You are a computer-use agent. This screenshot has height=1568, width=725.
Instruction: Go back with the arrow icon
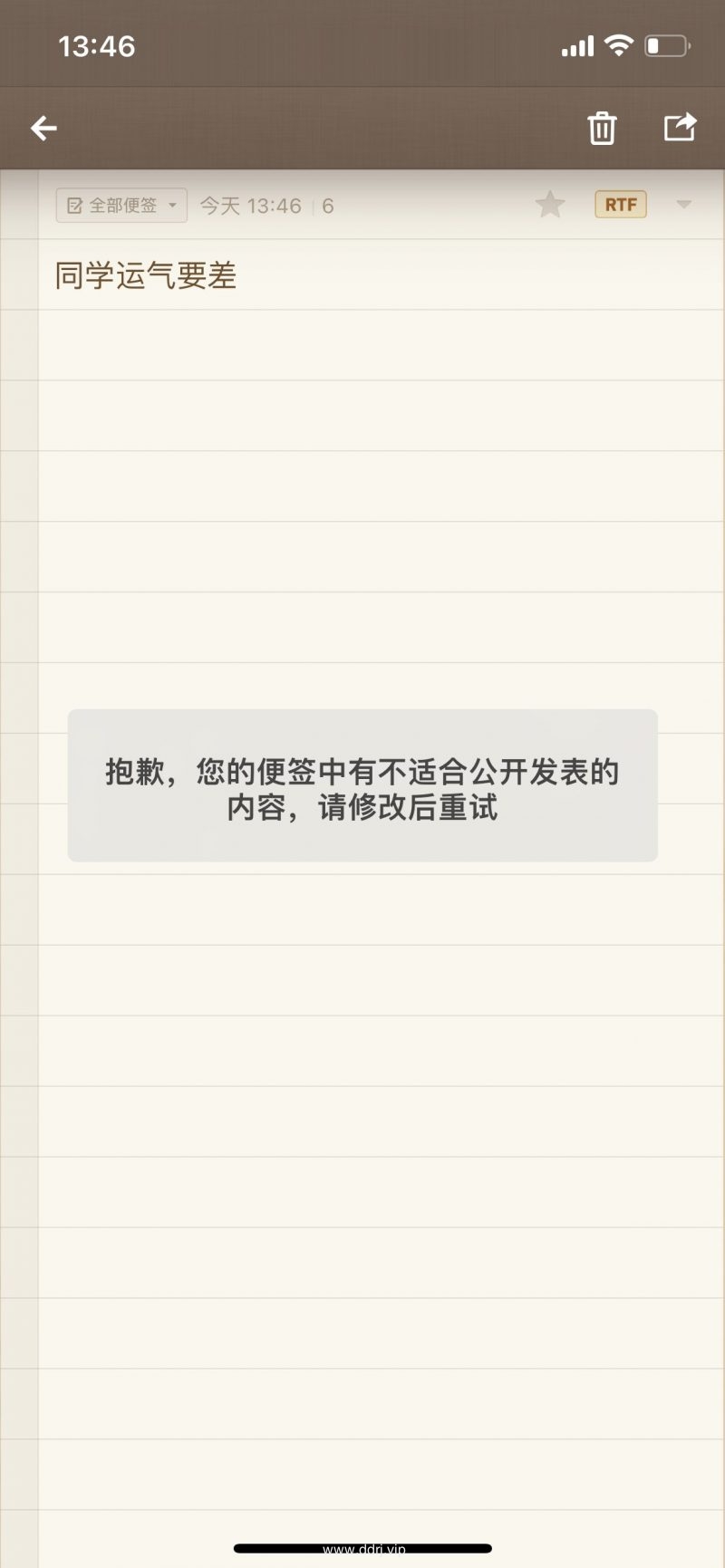coord(43,129)
